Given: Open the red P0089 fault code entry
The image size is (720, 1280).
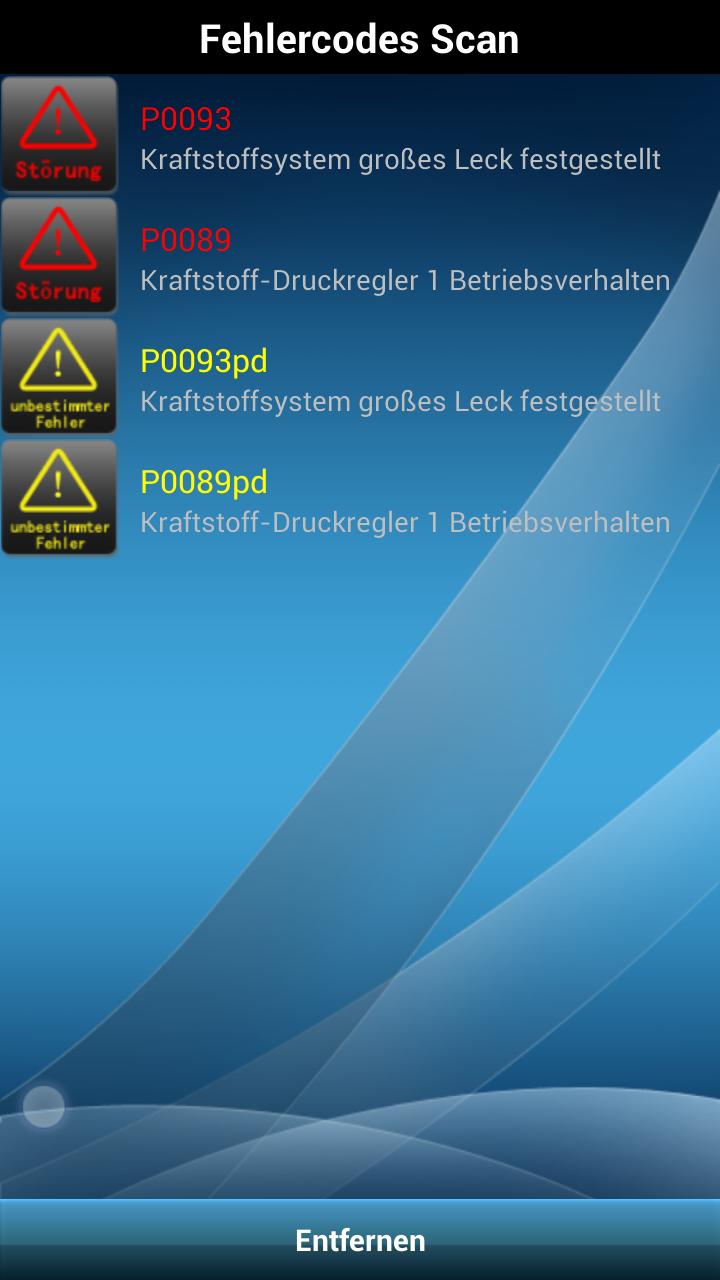Looking at the screenshot, I should tap(360, 257).
